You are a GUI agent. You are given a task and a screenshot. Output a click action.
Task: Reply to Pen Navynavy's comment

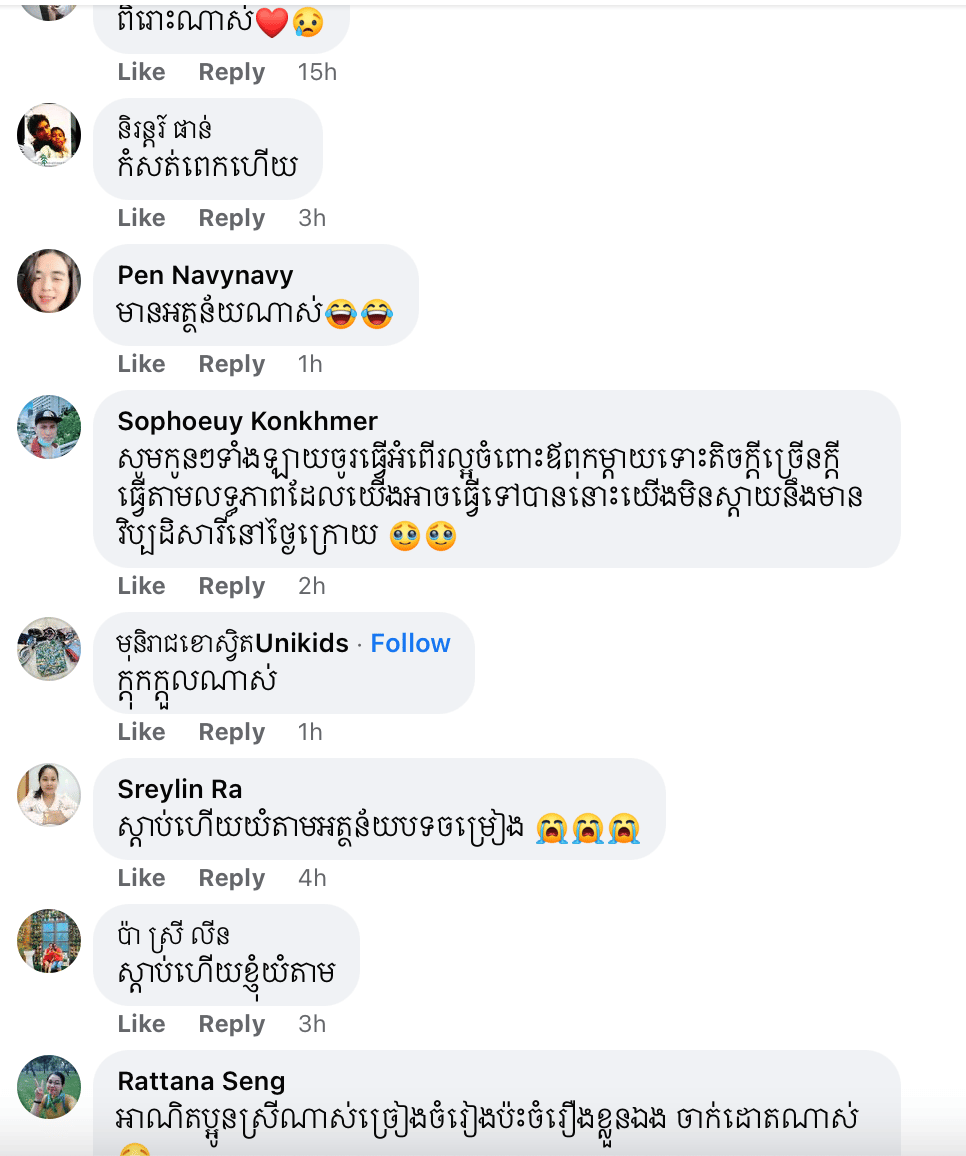coord(231,364)
